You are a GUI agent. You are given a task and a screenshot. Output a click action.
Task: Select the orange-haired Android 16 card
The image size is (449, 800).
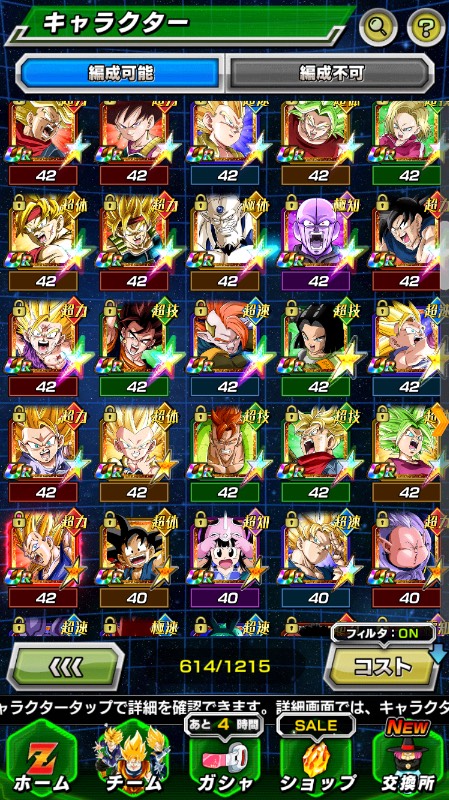227,455
